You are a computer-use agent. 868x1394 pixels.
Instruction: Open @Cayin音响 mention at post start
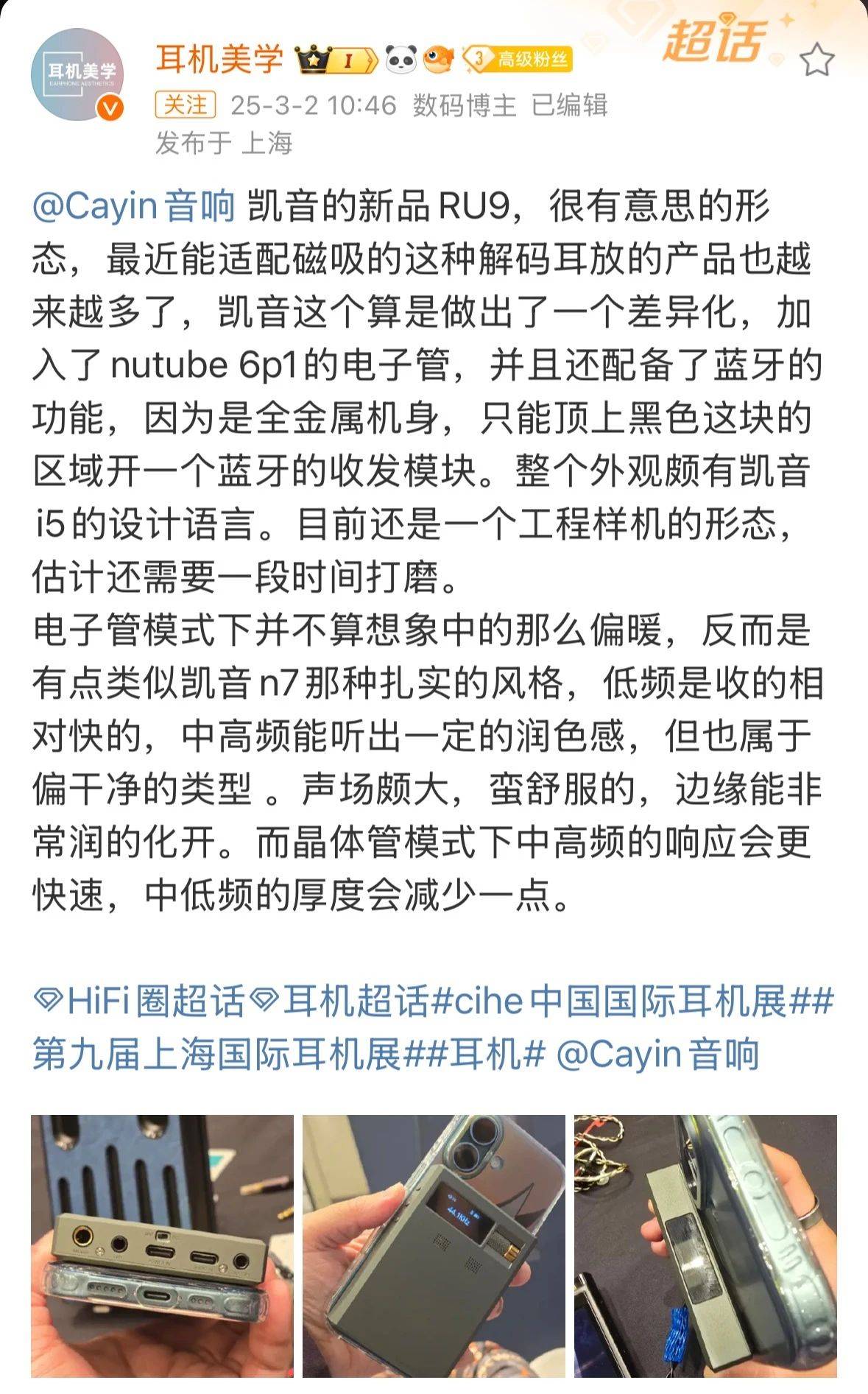(134, 207)
